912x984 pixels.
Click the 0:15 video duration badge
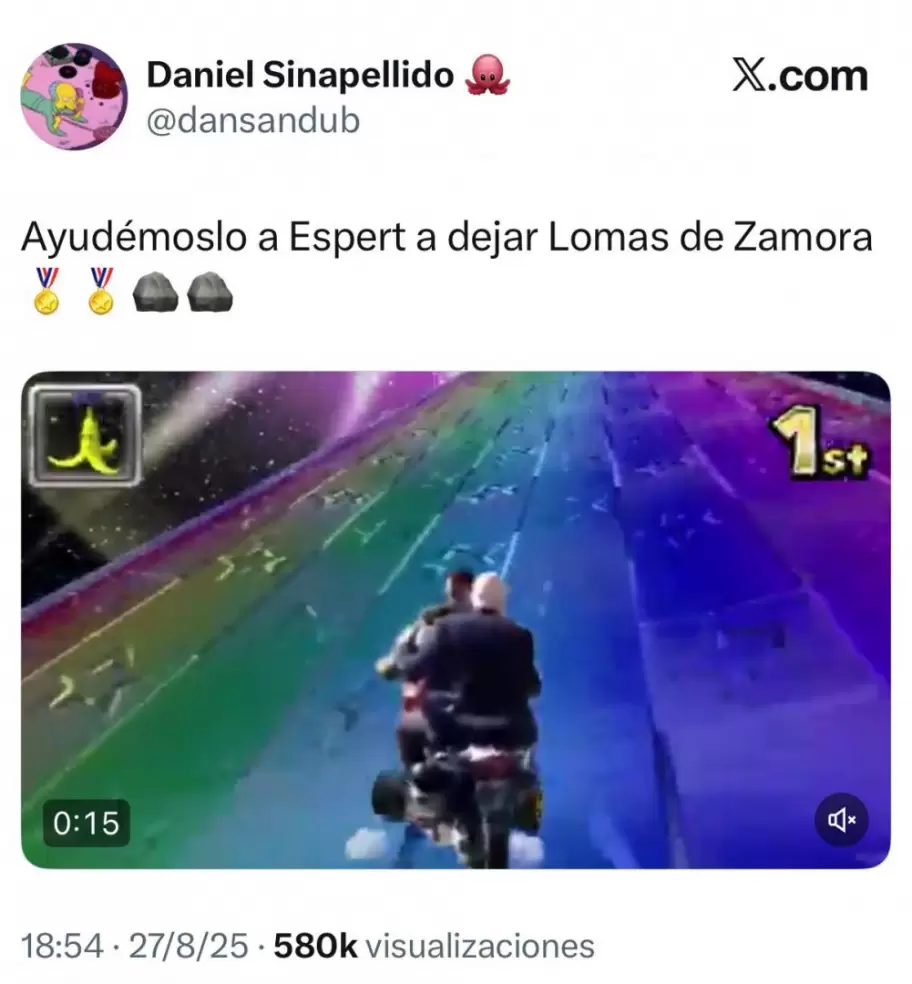(88, 823)
